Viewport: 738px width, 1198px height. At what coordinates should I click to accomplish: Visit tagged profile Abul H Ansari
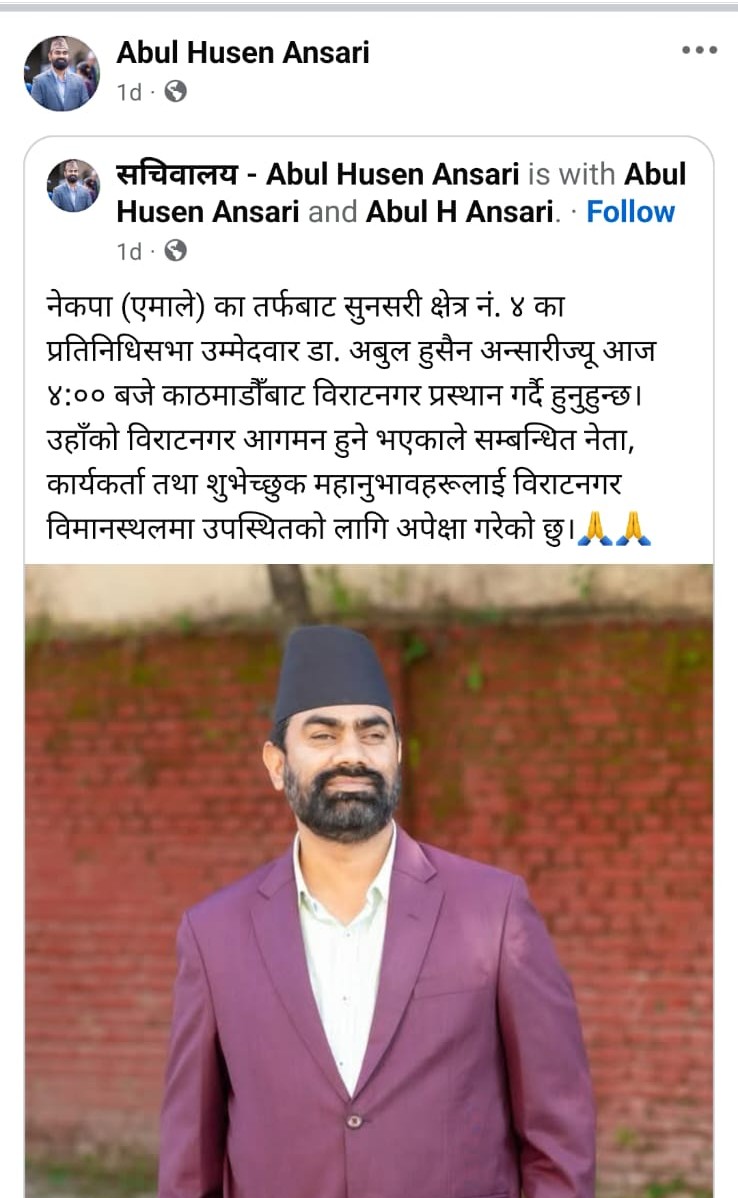pos(459,212)
